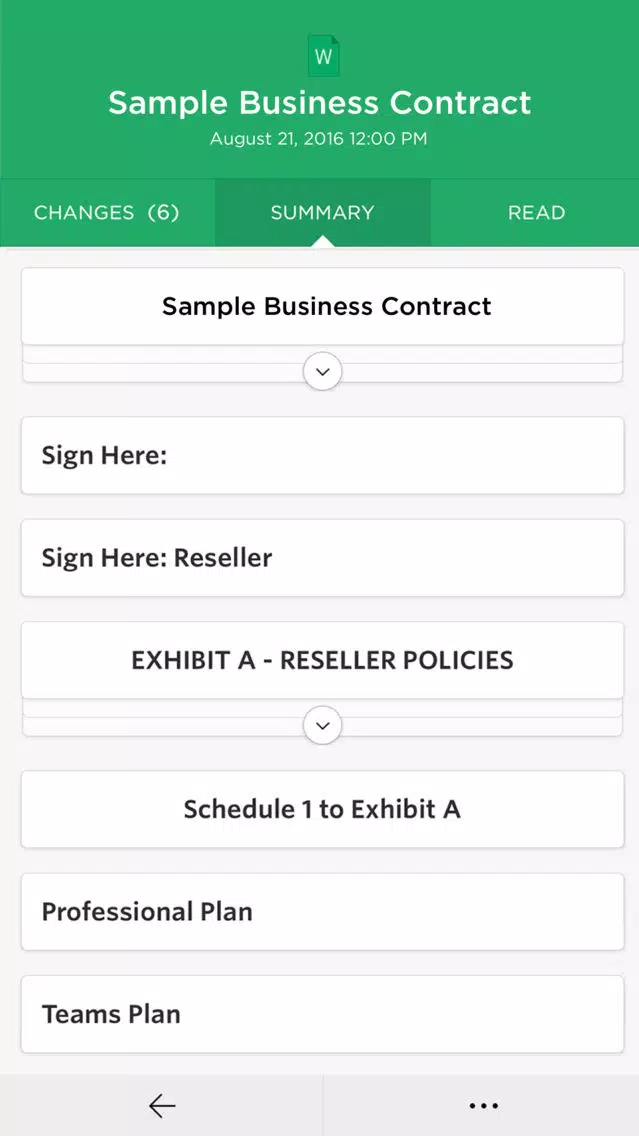Open the Read tab
This screenshot has width=639, height=1136.
tap(535, 212)
